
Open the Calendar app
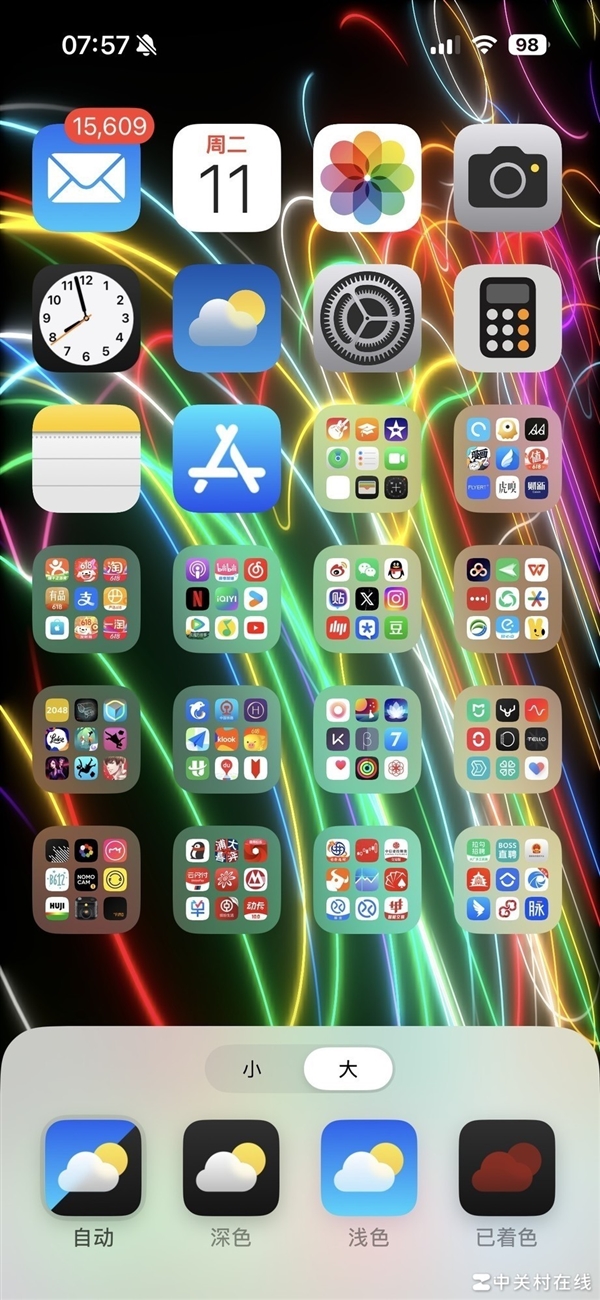pyautogui.click(x=227, y=178)
